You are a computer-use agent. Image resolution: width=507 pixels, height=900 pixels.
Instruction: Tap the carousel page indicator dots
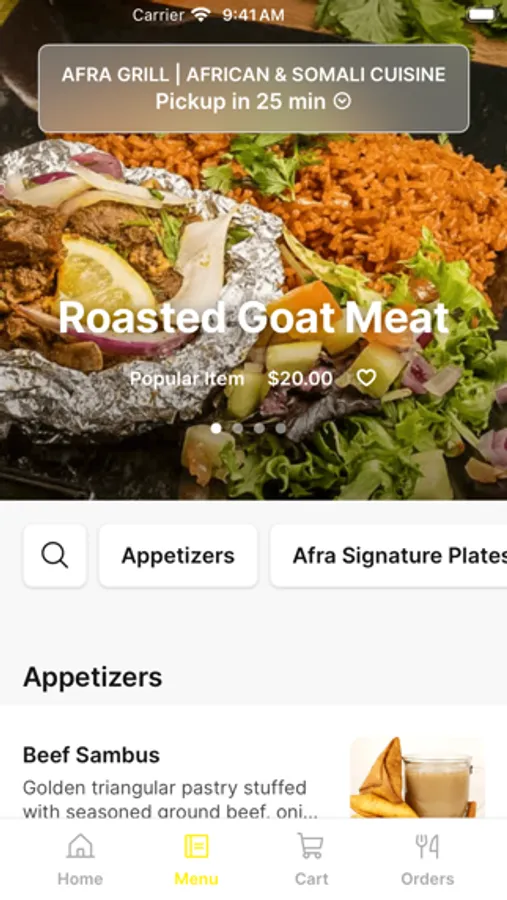coord(248,428)
